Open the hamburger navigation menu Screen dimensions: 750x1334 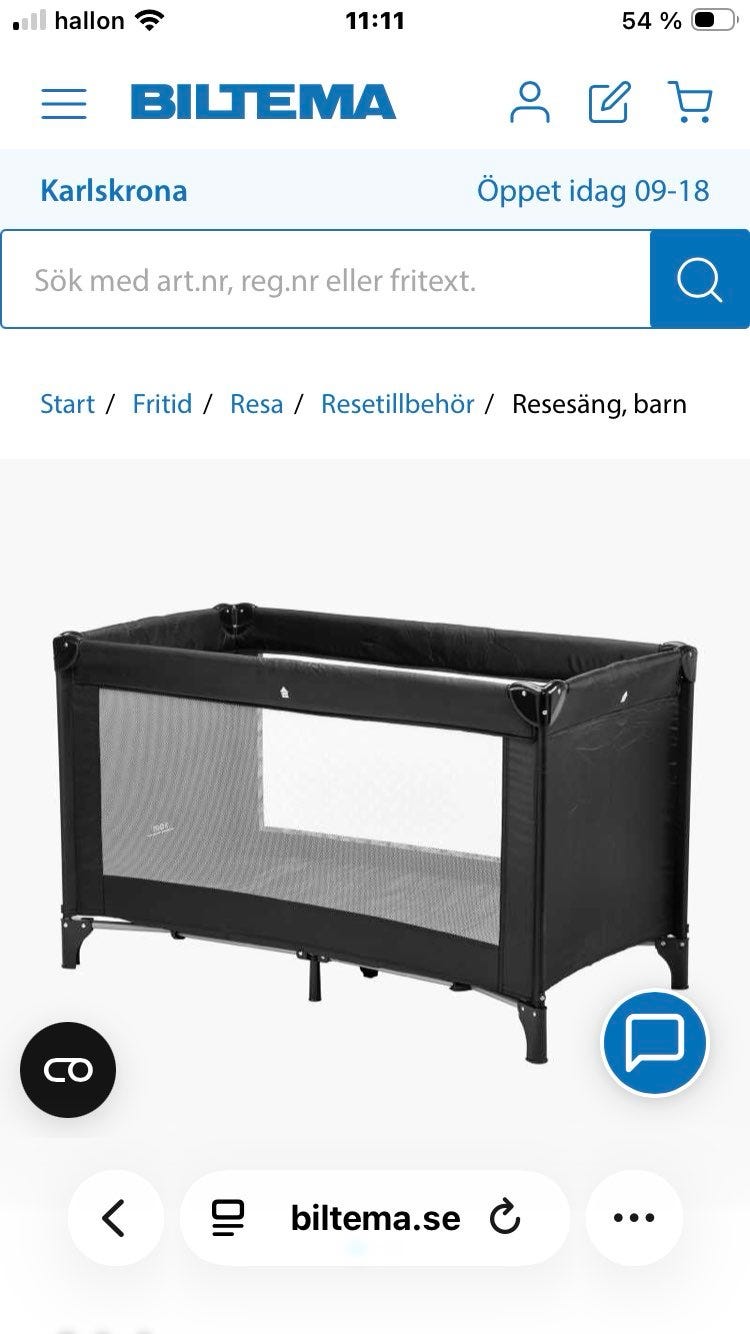(x=63, y=103)
